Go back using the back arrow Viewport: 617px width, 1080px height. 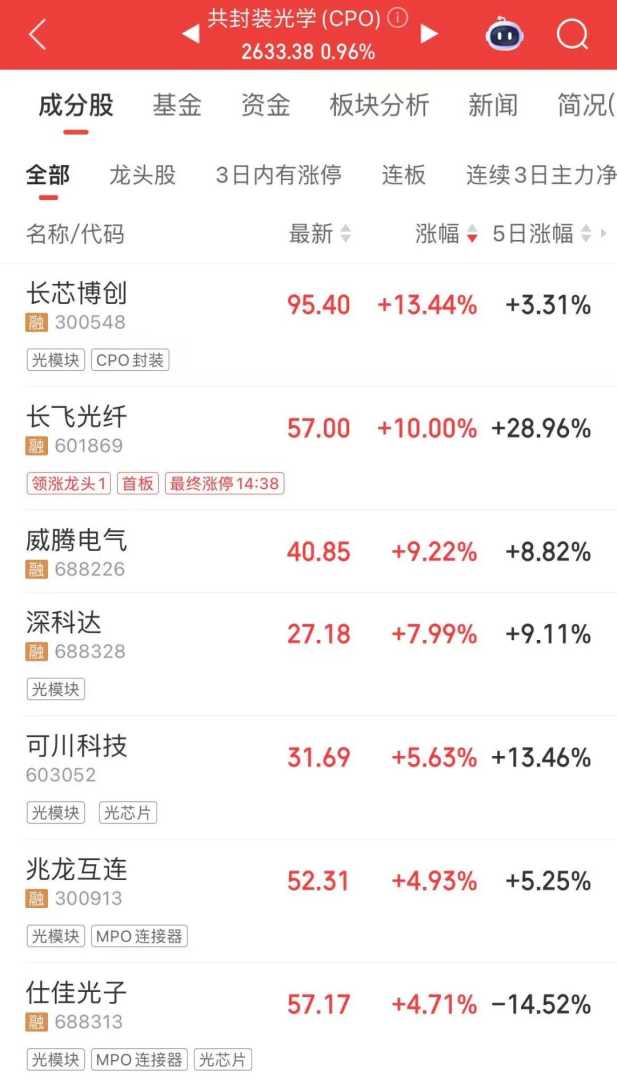[38, 34]
